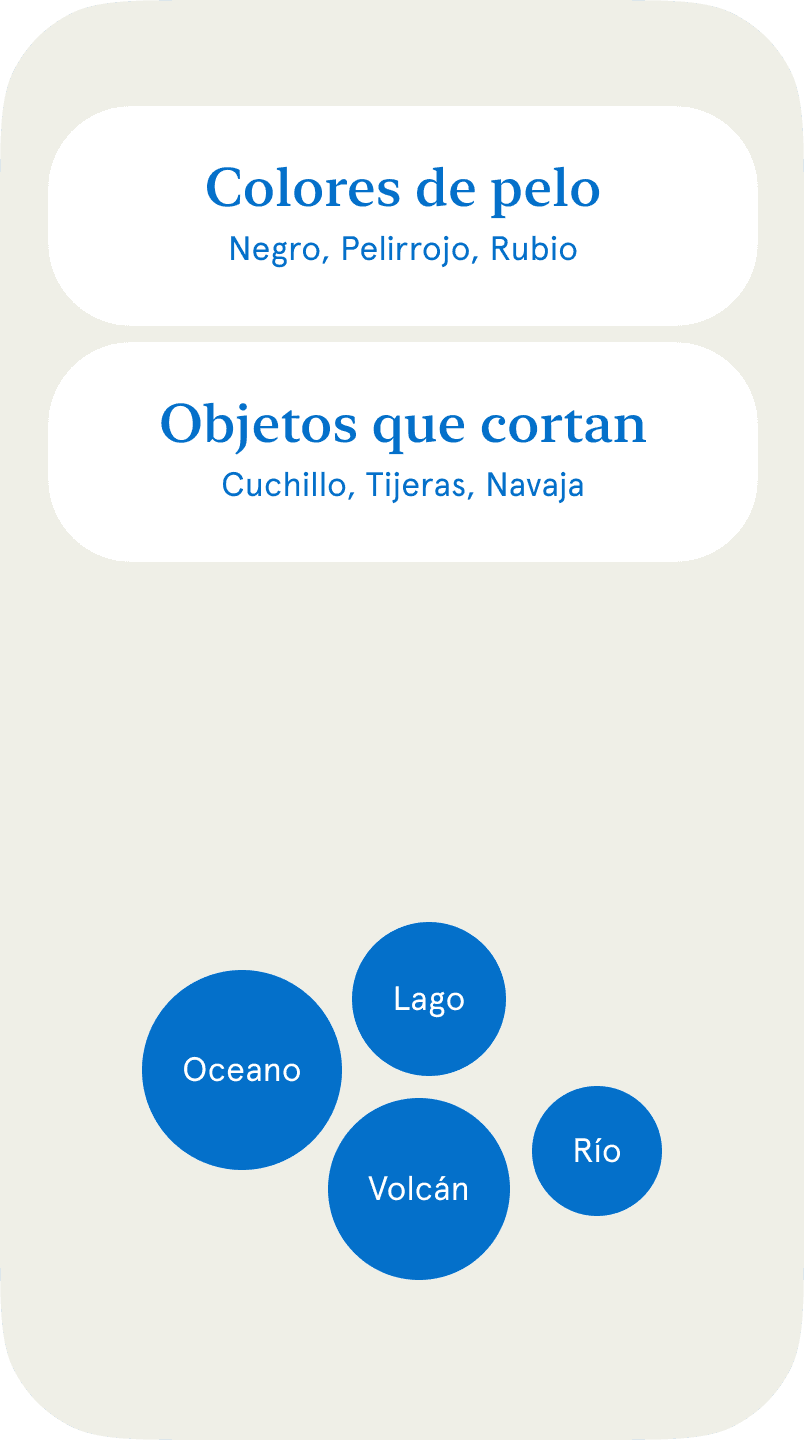This screenshot has width=804, height=1440.
Task: Pick the Río bubble
Action: (597, 1151)
